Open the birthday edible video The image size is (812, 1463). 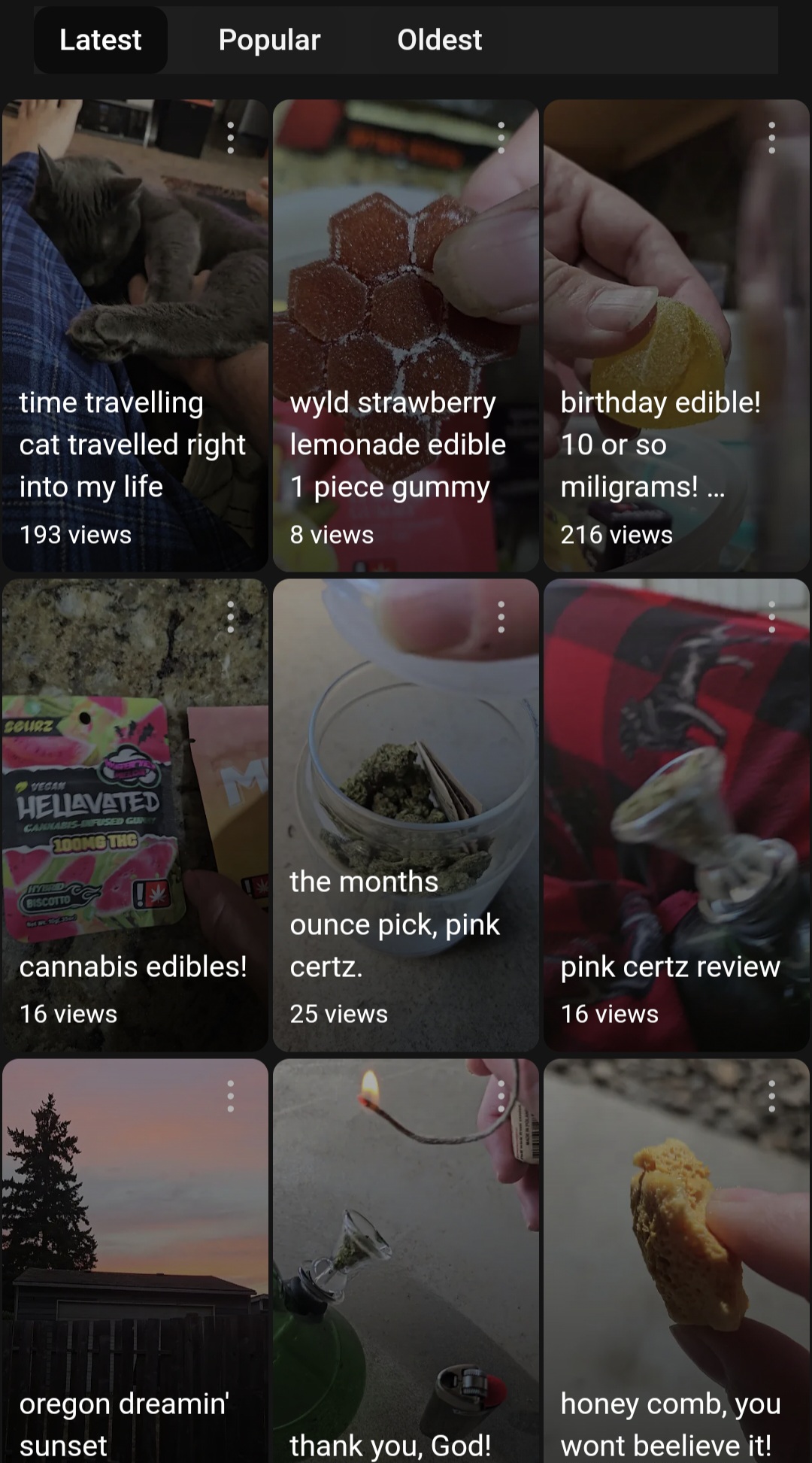[x=677, y=335]
